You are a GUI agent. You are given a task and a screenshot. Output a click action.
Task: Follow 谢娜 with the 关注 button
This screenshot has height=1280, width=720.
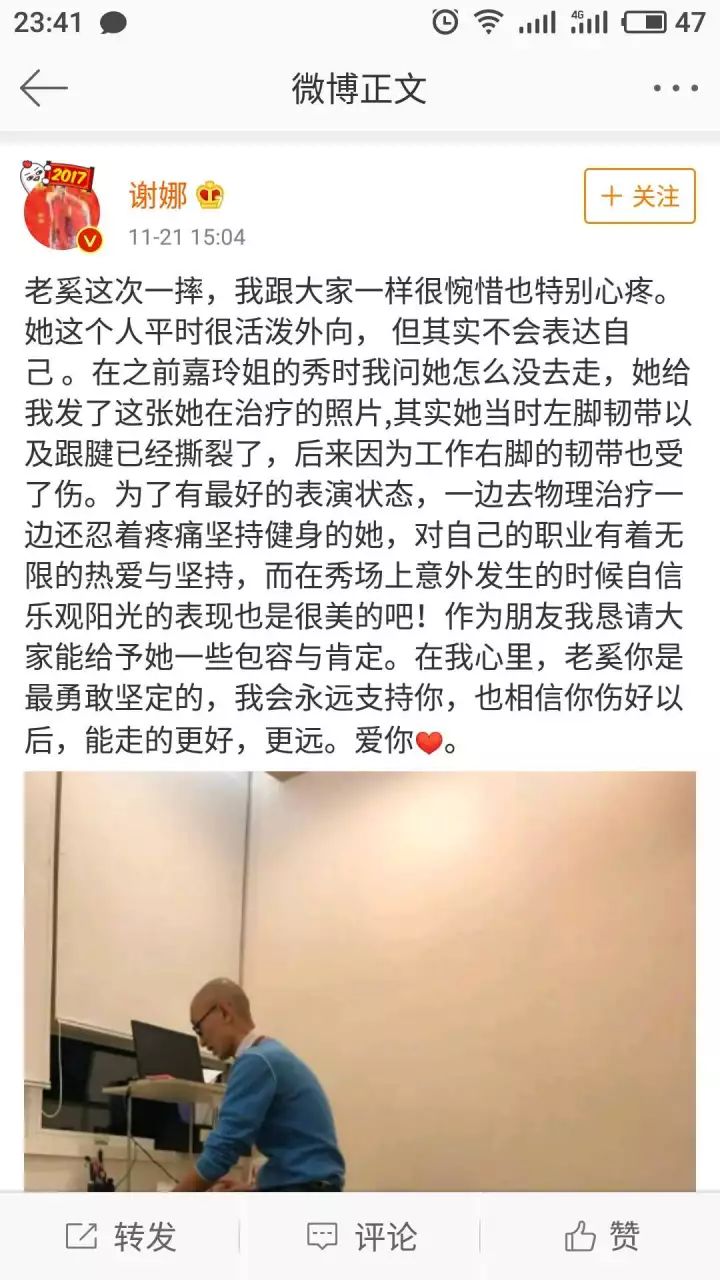[640, 196]
